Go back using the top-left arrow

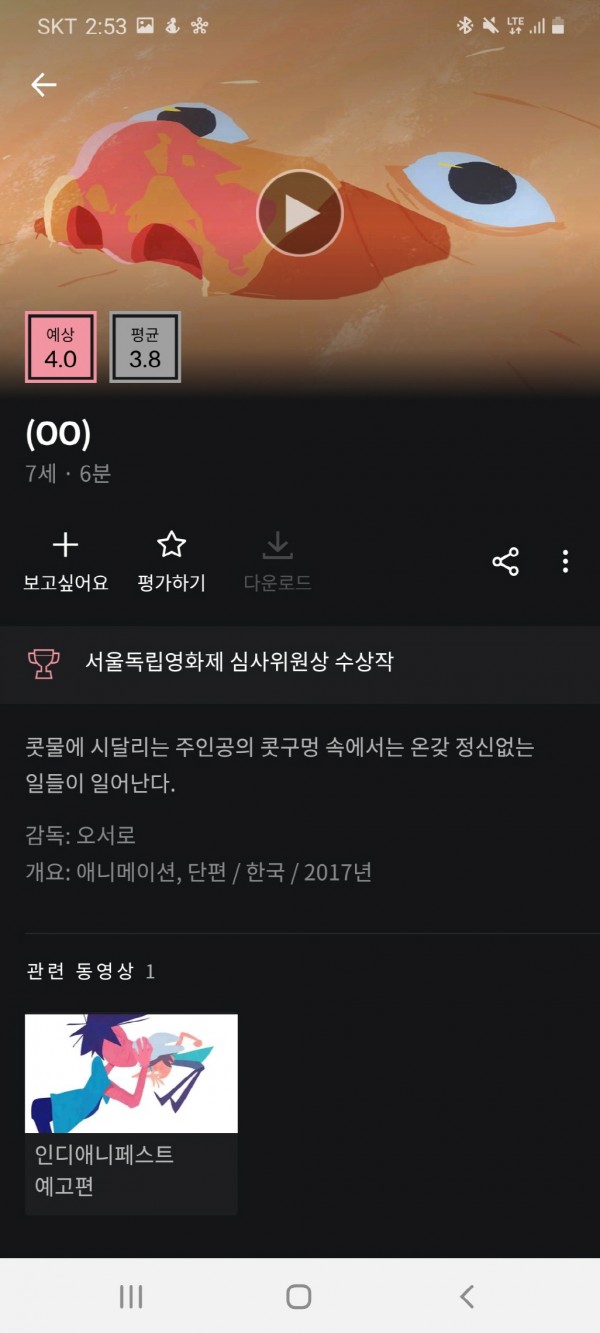(44, 85)
